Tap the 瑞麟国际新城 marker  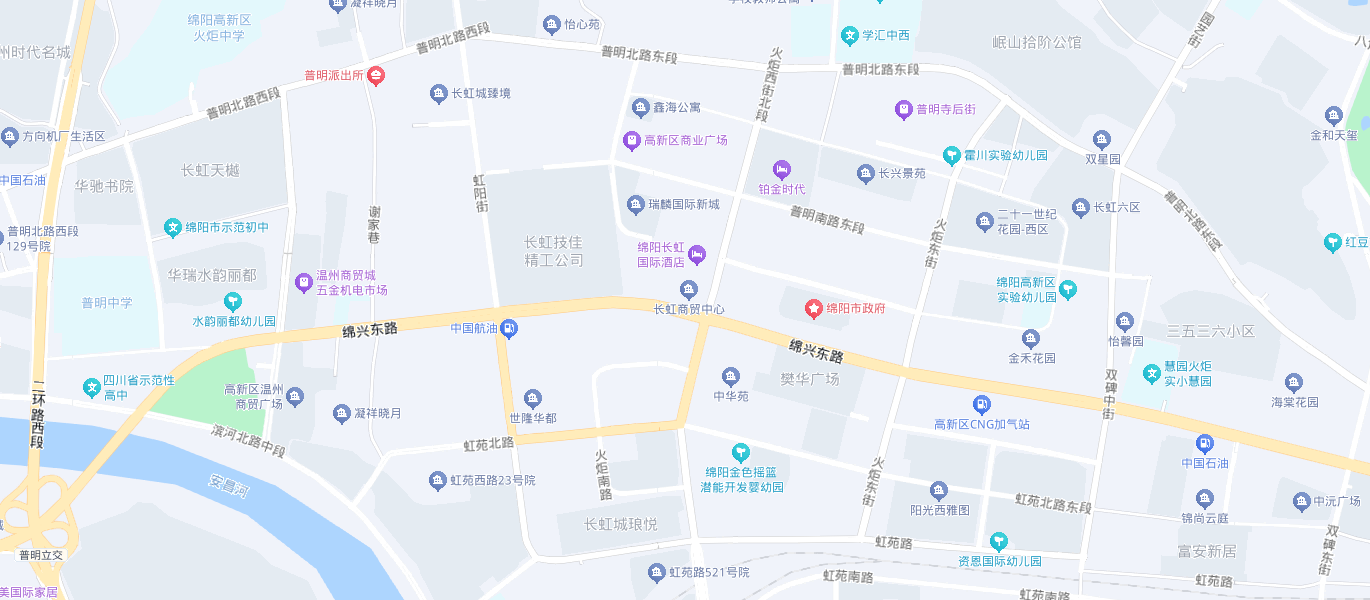click(x=635, y=204)
